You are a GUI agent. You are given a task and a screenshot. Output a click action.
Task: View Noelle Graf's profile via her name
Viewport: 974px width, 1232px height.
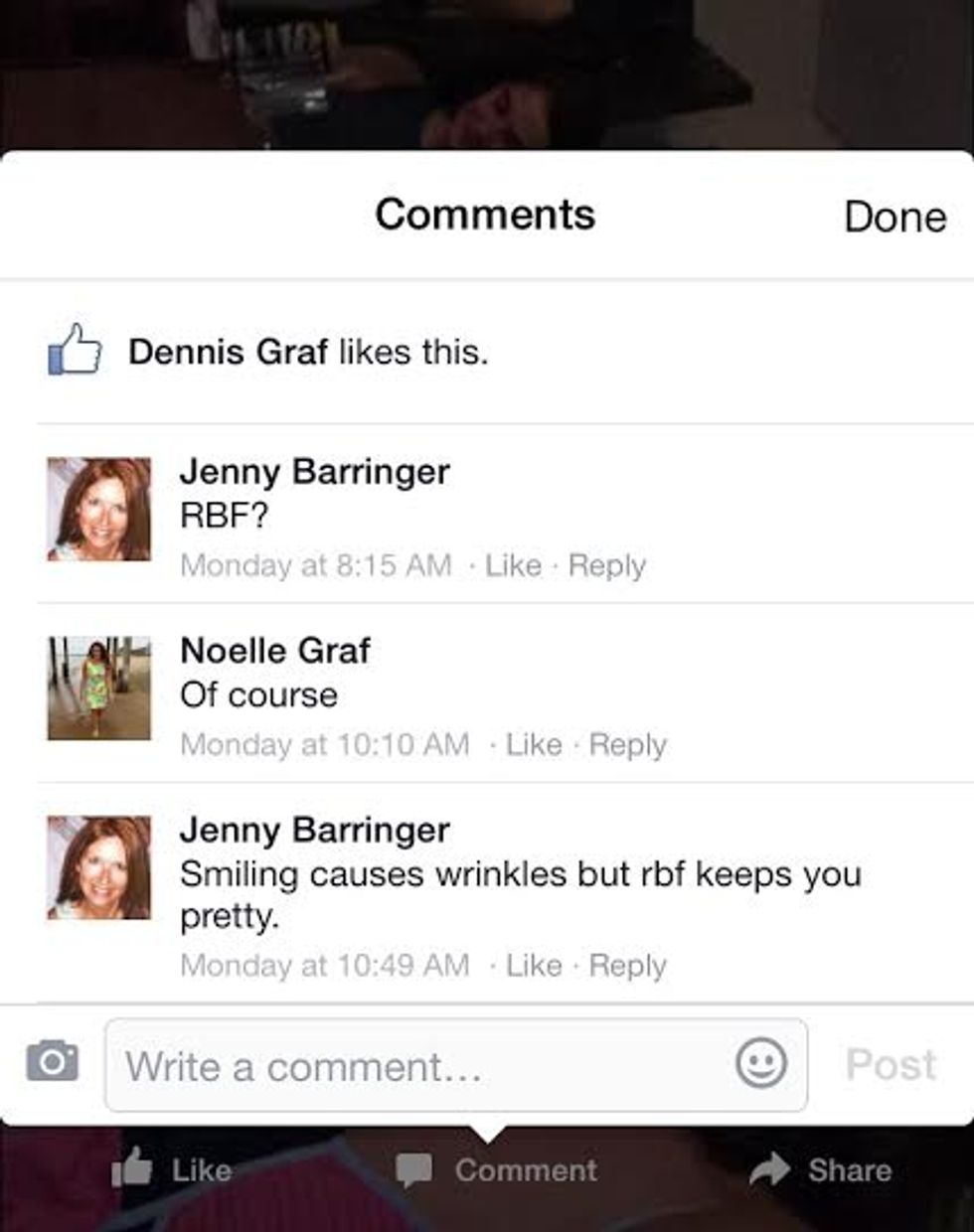pos(274,651)
